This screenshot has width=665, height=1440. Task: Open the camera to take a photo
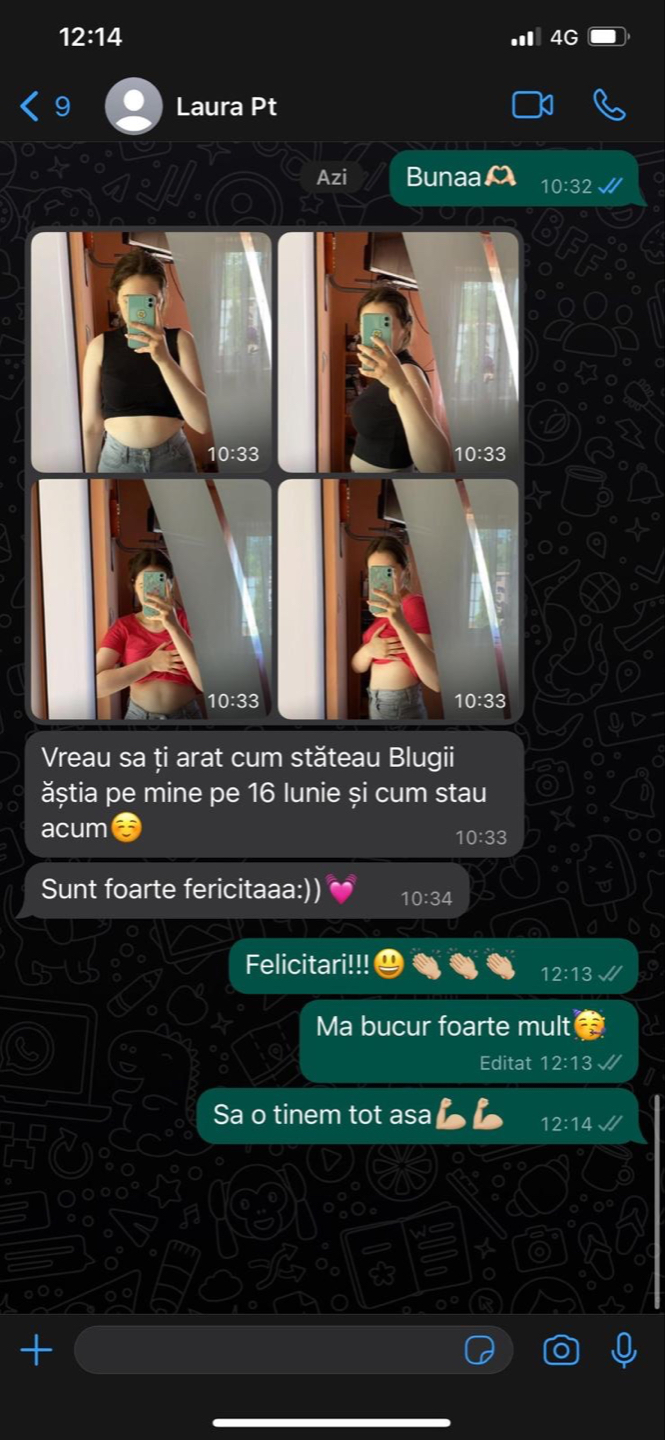(561, 1351)
